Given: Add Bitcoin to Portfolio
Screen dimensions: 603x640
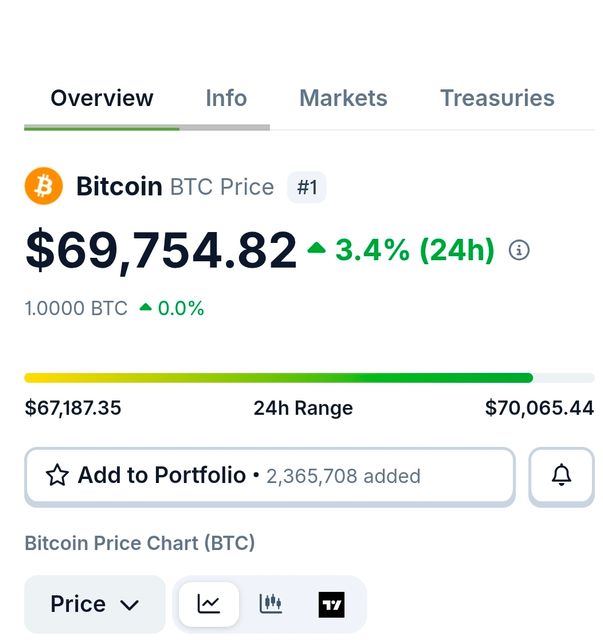Looking at the screenshot, I should tap(269, 476).
